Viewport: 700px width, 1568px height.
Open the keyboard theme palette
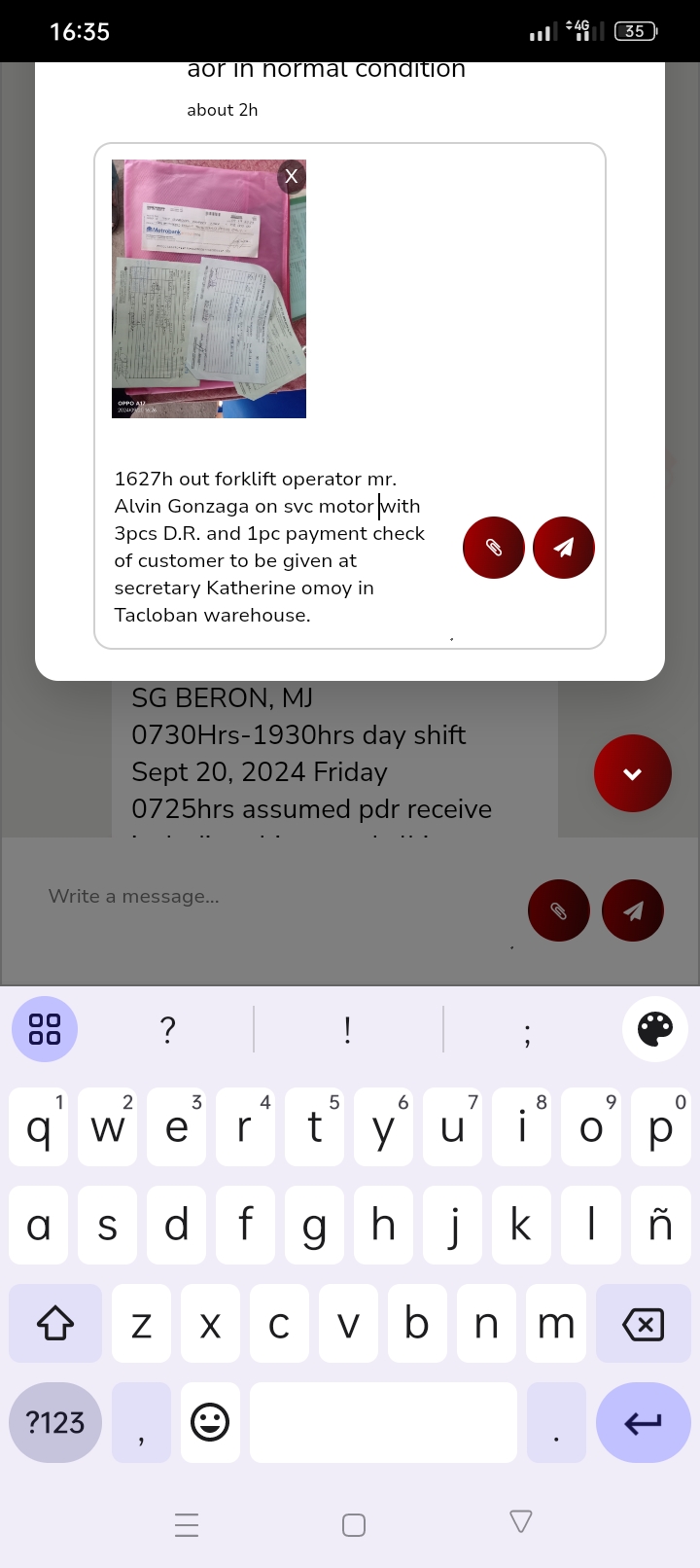coord(654,1029)
